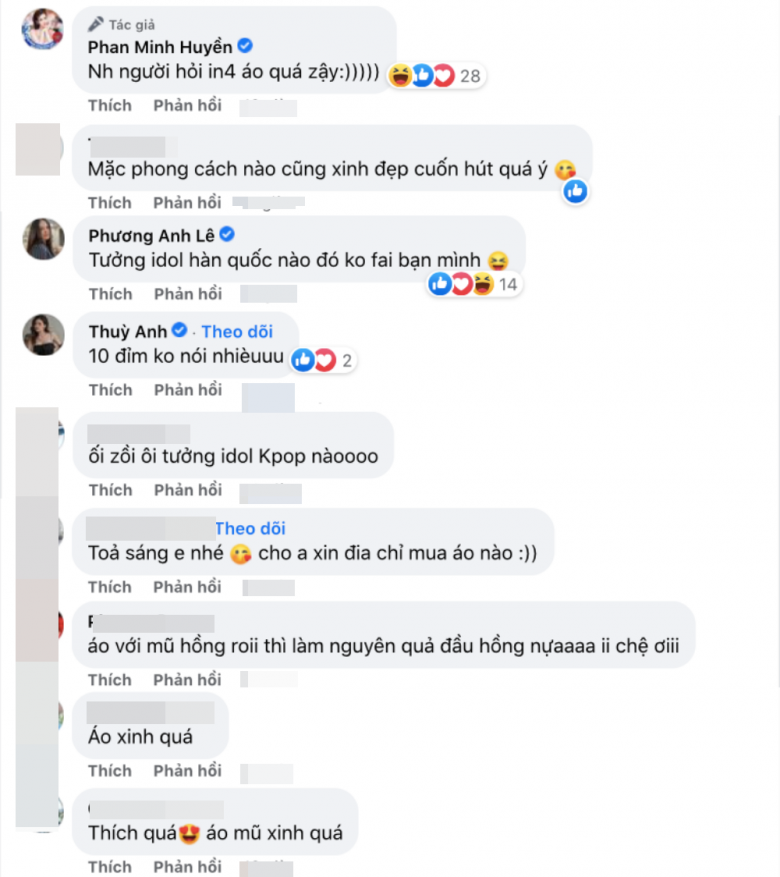The width and height of the screenshot is (780, 877).
Task: Like the 'Toả sáng e nhé' comment
Action: point(110,586)
